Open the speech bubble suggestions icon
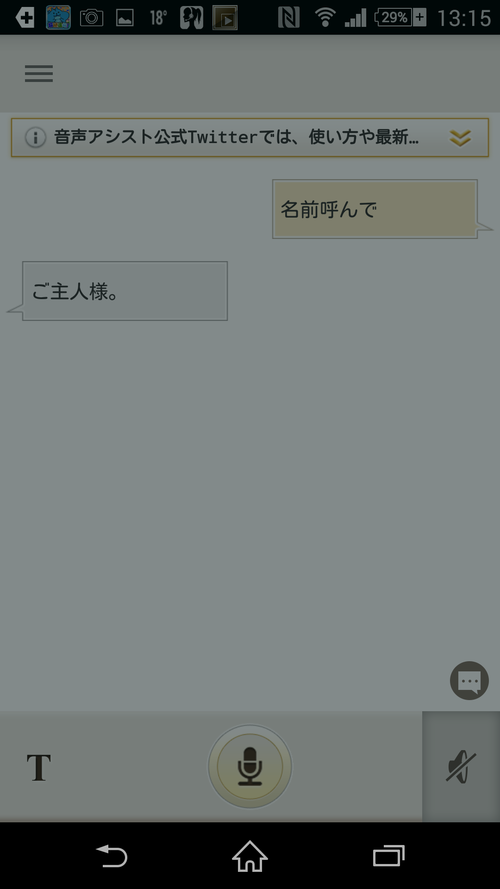The image size is (500, 889). [x=469, y=680]
